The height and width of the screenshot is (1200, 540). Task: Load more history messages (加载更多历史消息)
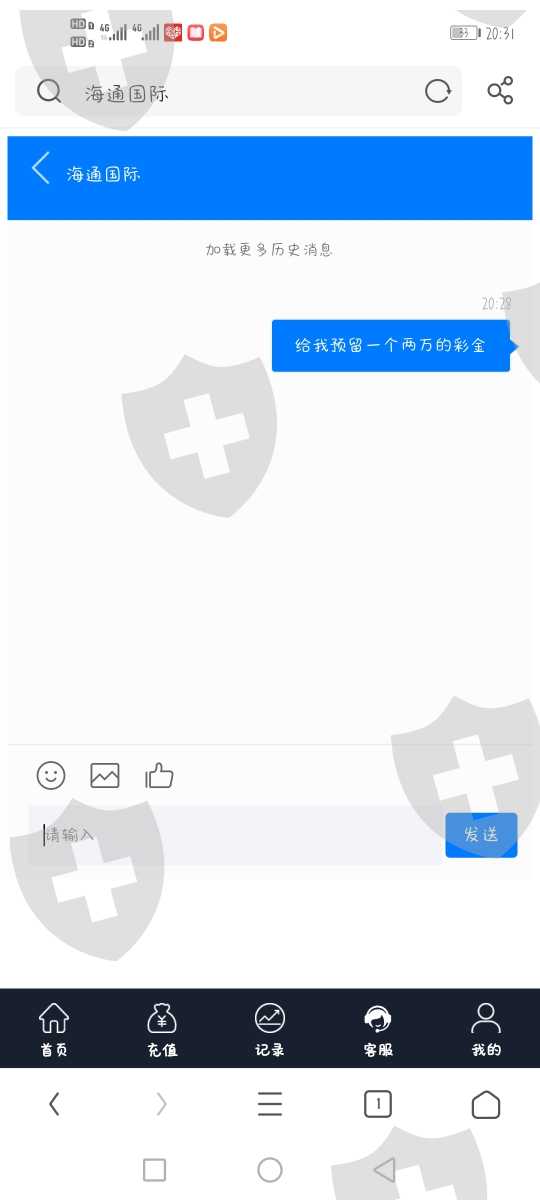[269, 249]
